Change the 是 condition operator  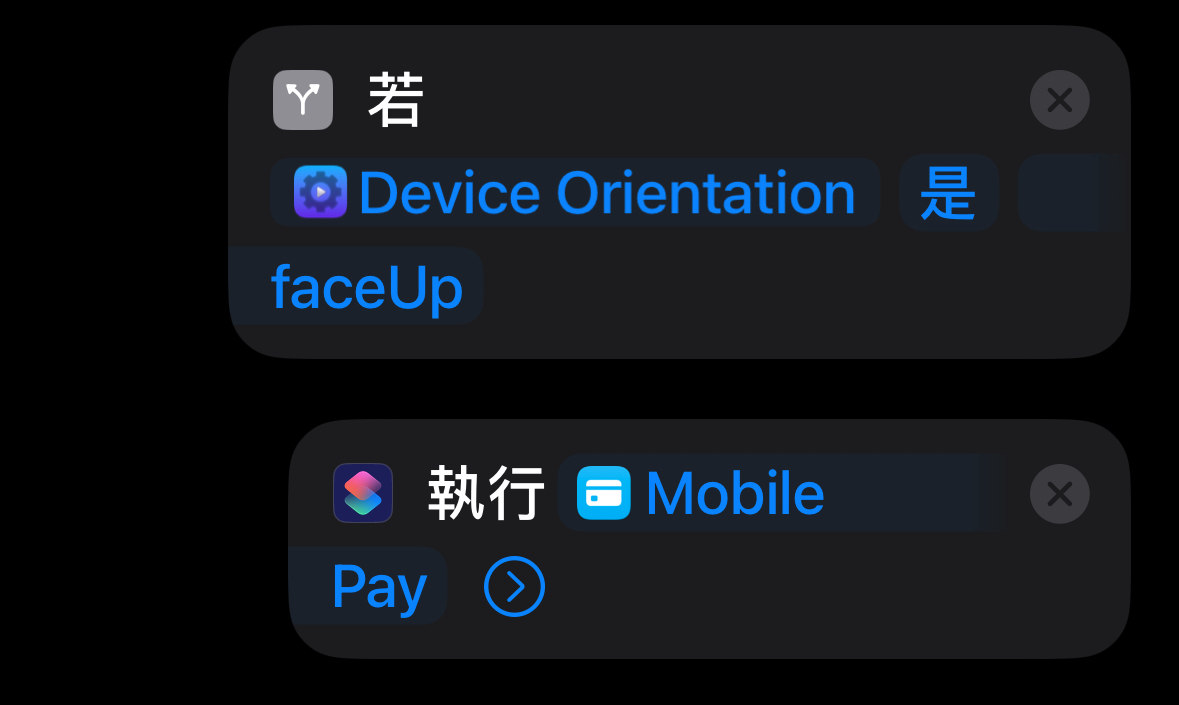(948, 193)
